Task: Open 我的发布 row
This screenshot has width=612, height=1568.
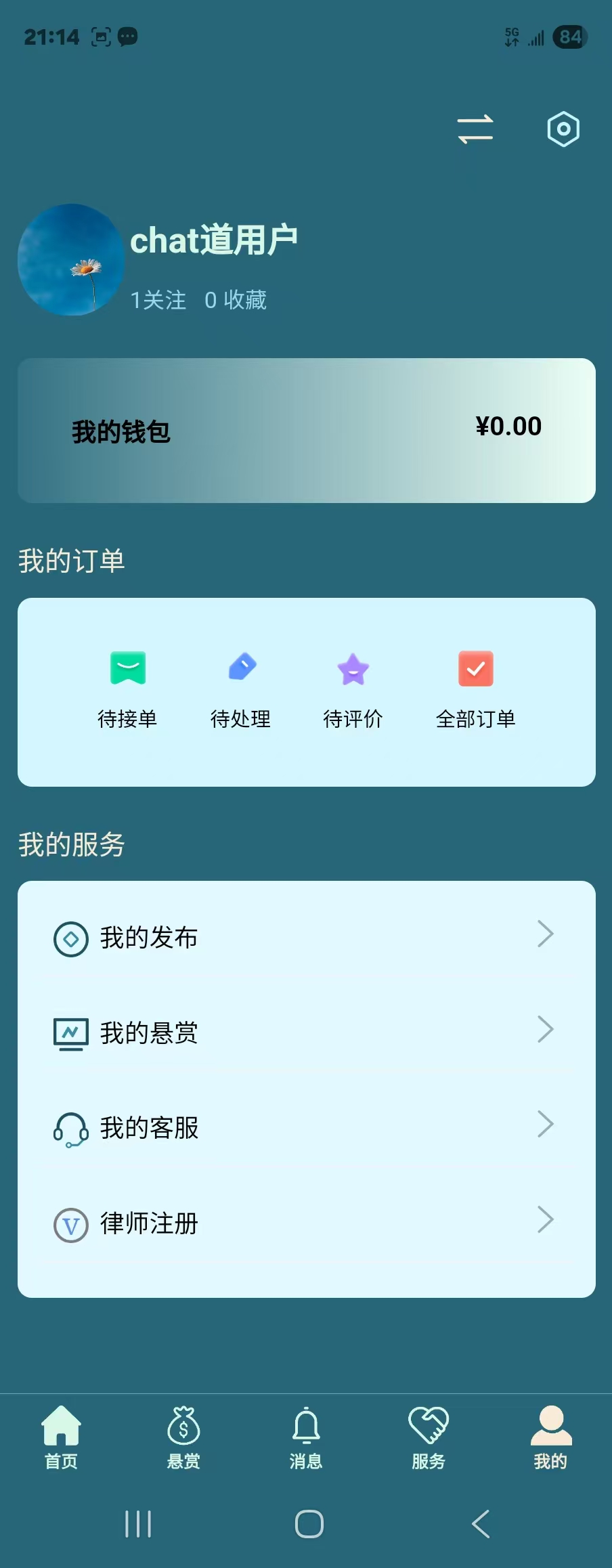Action: (306, 938)
